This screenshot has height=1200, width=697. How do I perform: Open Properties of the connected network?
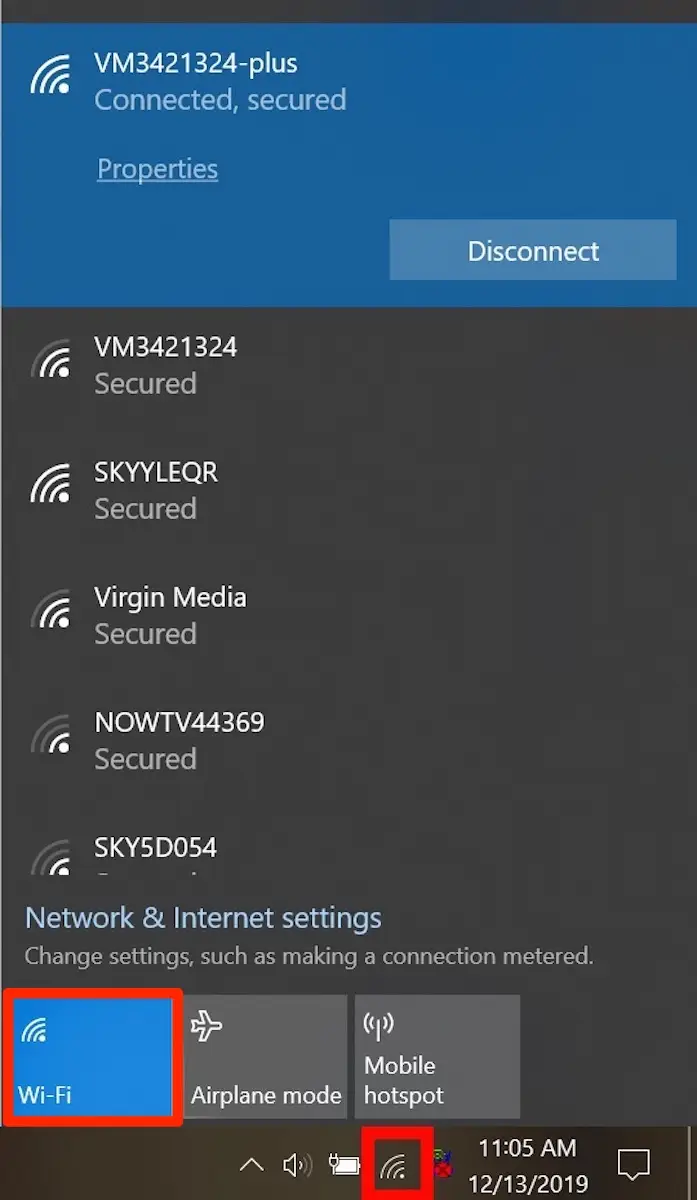tap(157, 169)
